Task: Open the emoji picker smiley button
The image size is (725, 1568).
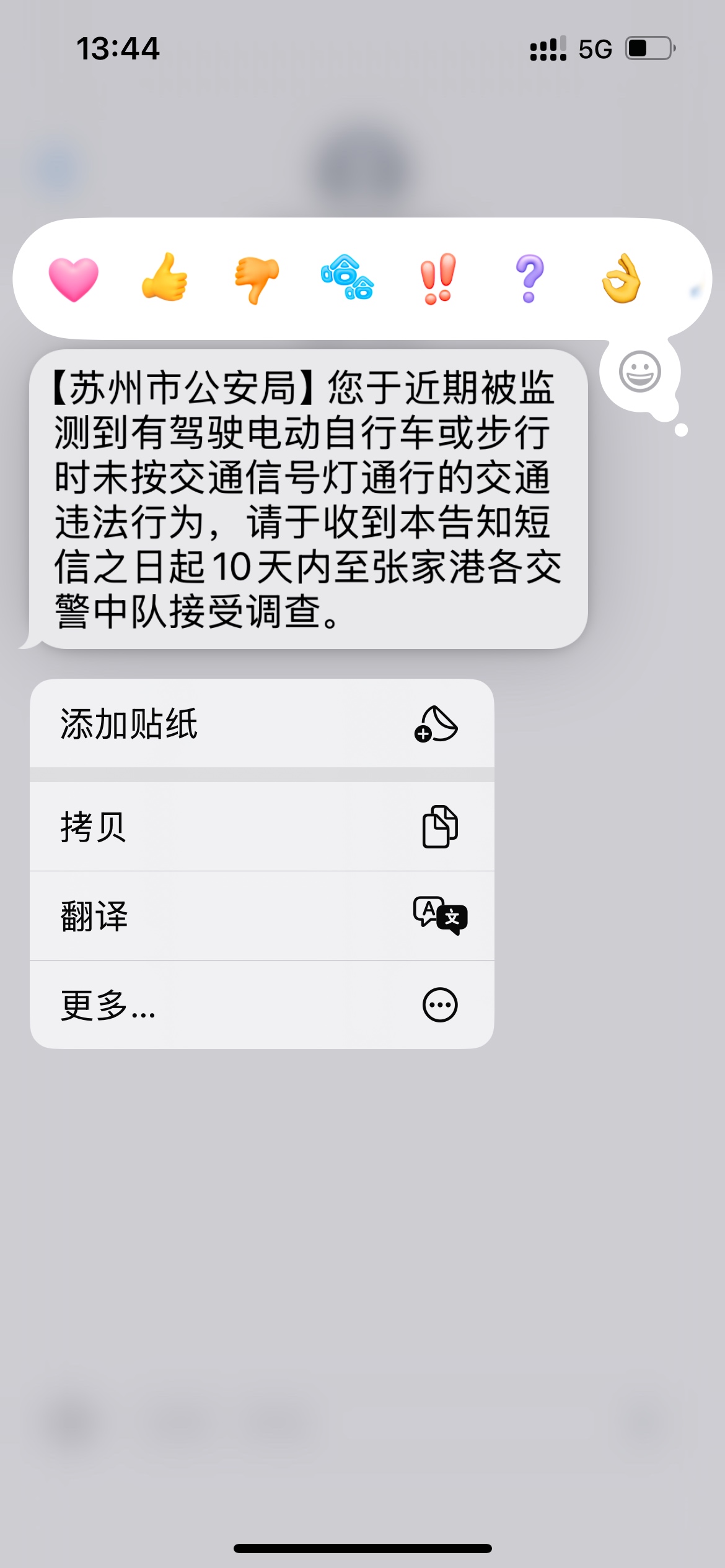Action: click(640, 372)
